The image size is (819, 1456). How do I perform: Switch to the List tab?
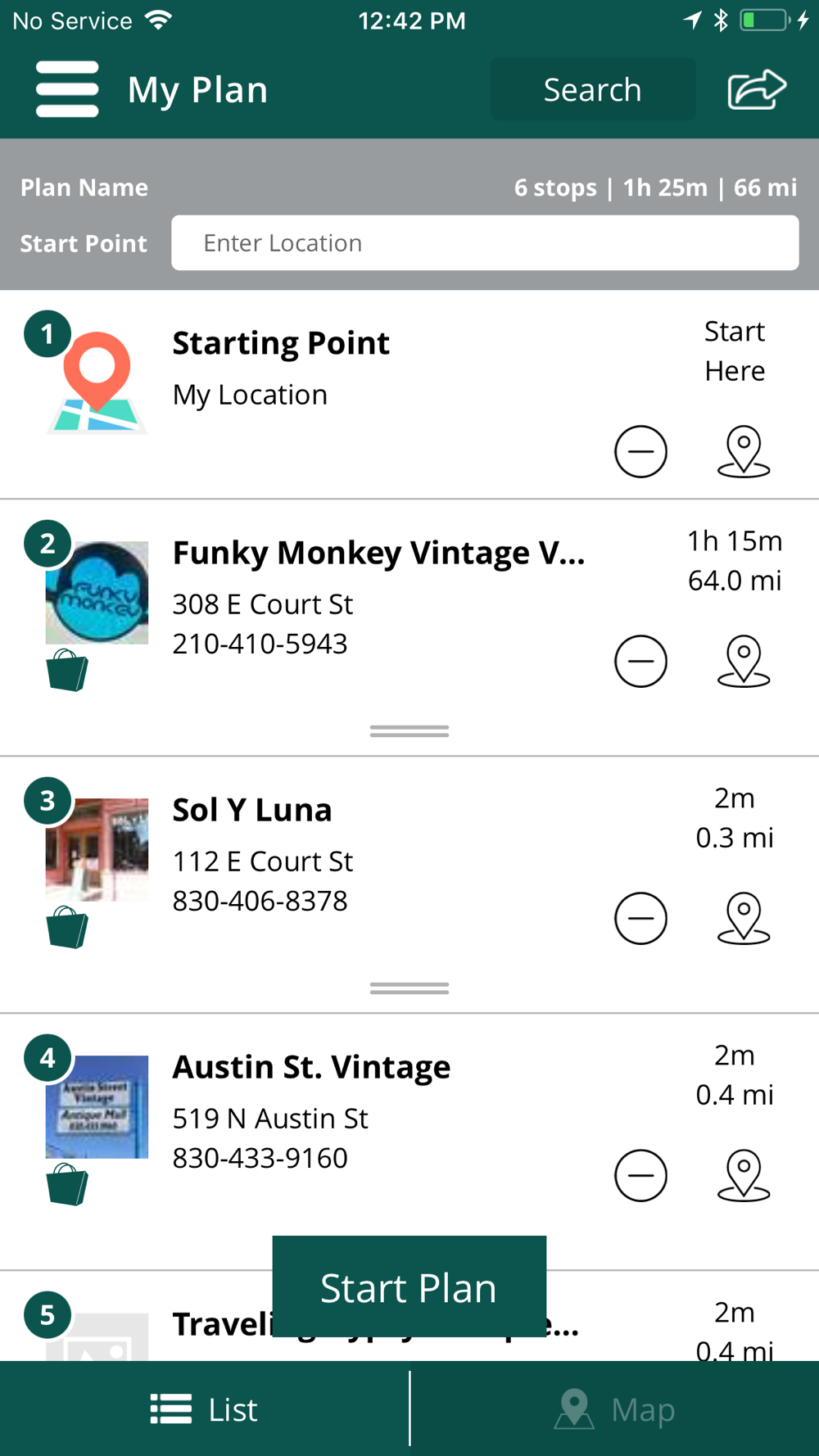tap(204, 1409)
